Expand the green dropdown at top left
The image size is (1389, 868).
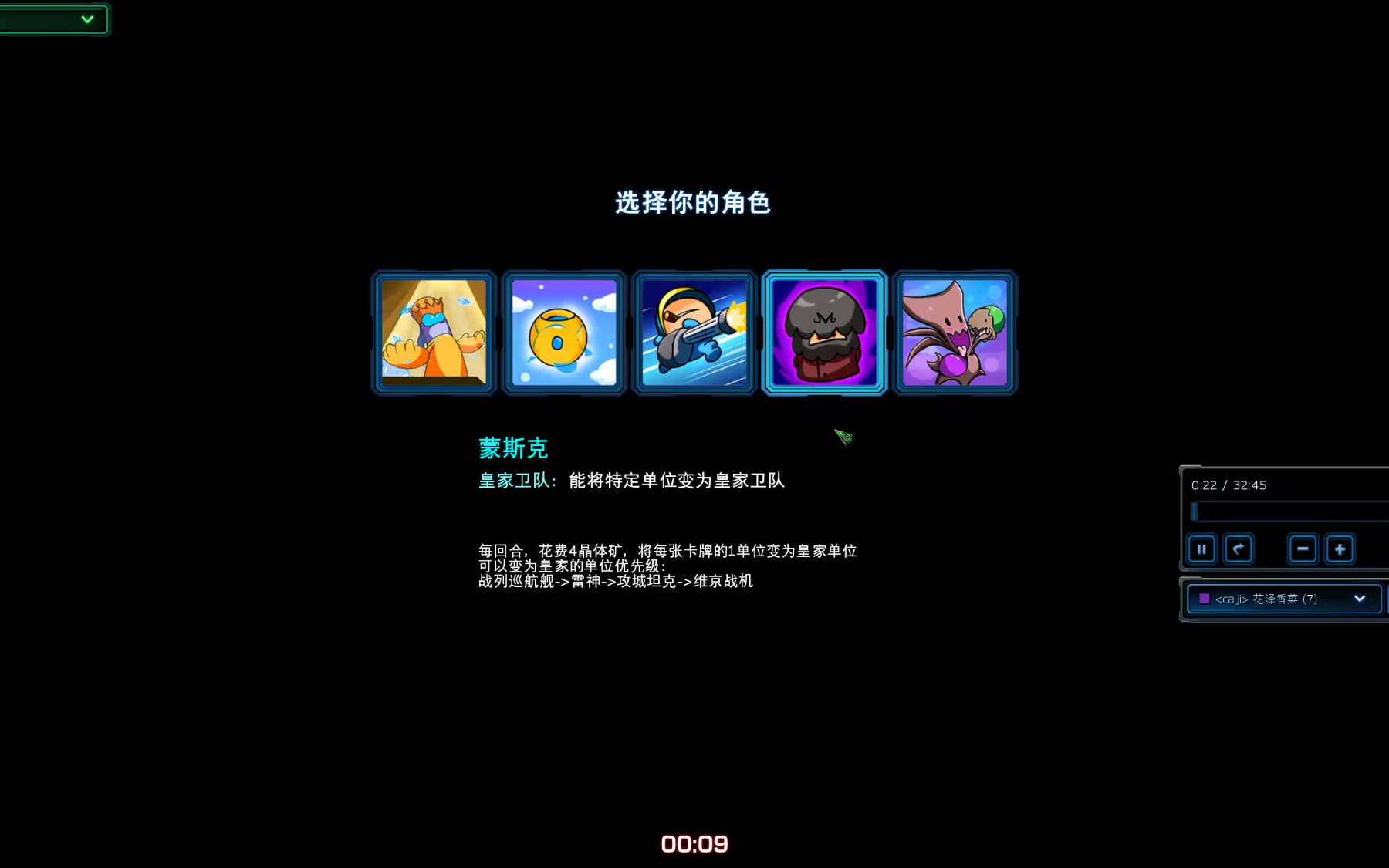87,19
